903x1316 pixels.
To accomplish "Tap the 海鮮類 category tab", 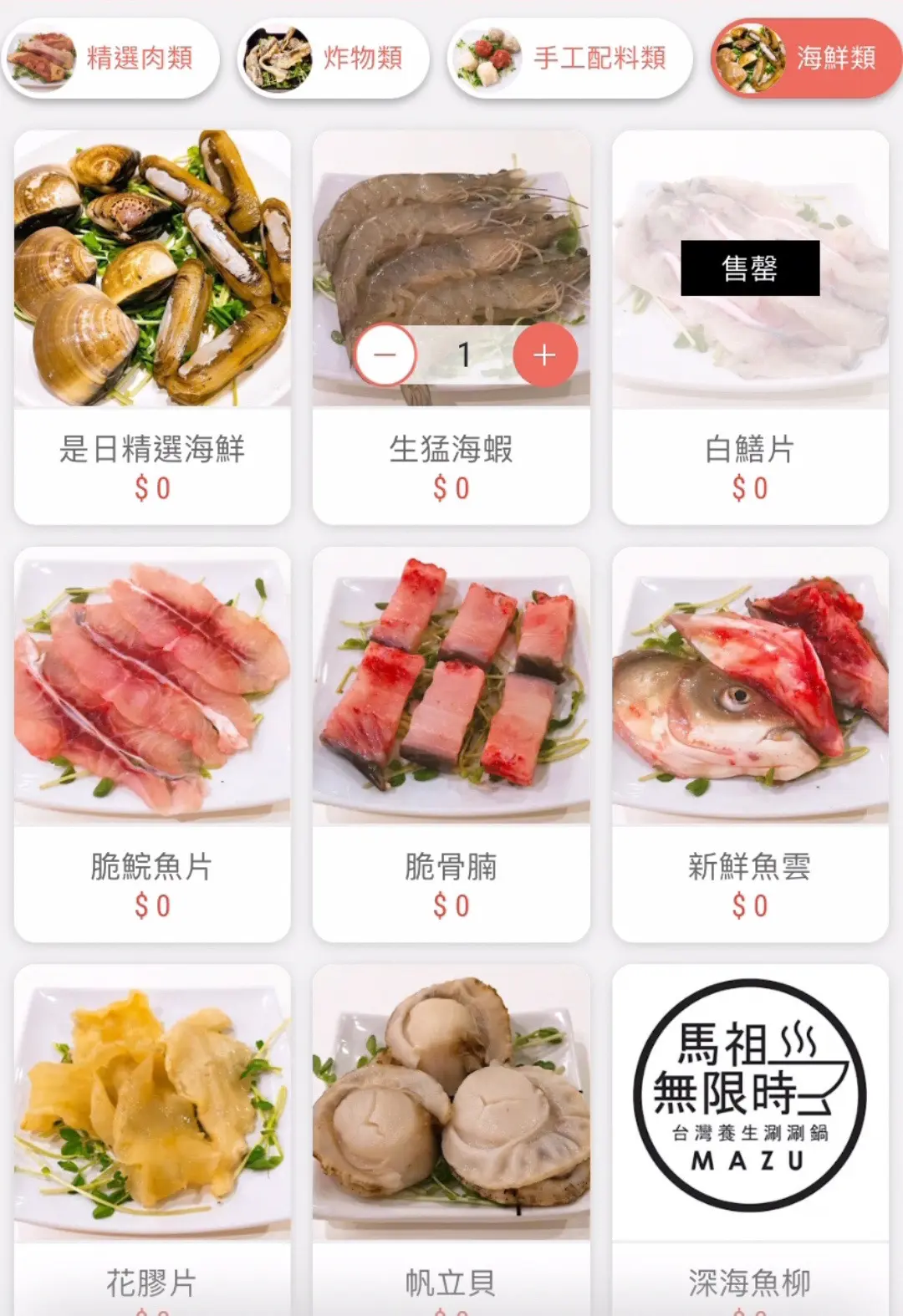I will coord(806,59).
